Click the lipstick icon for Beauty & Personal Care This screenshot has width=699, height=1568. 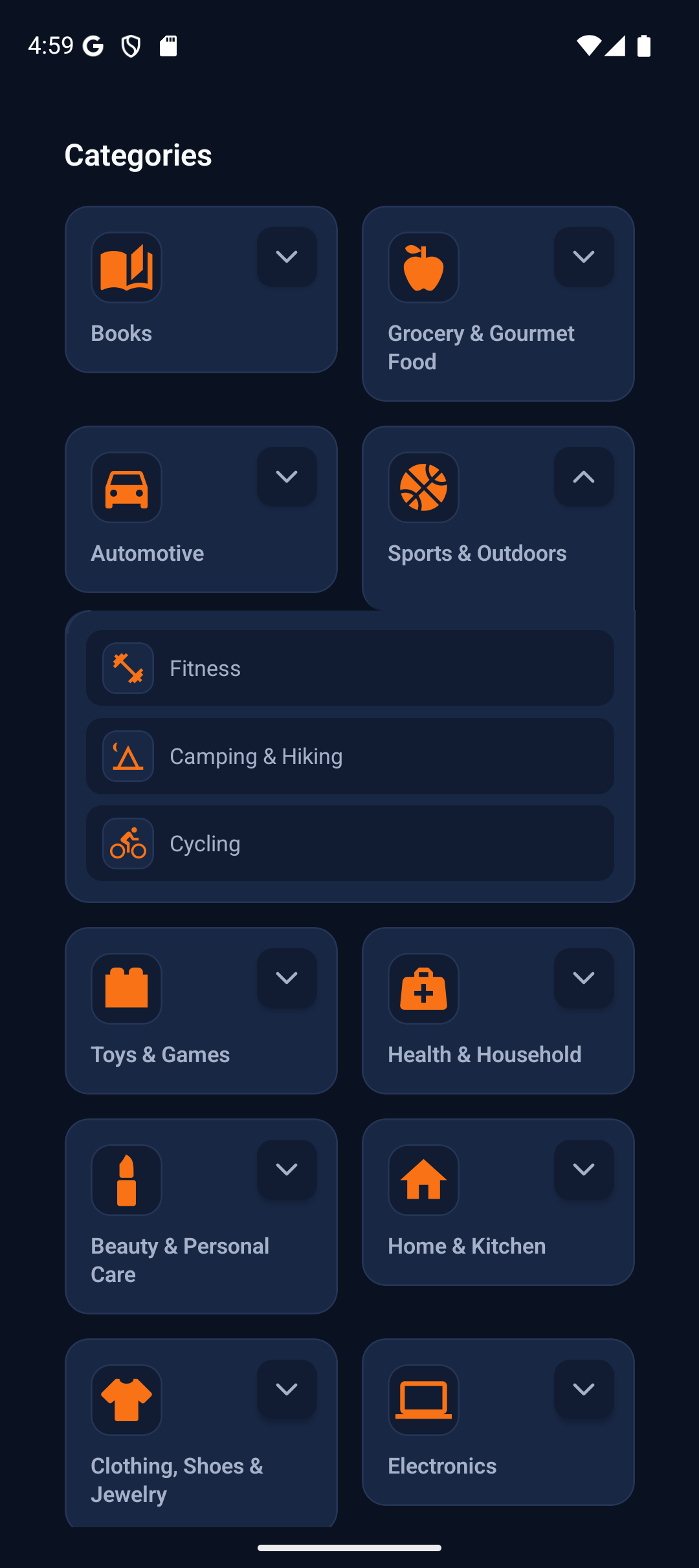click(126, 1180)
